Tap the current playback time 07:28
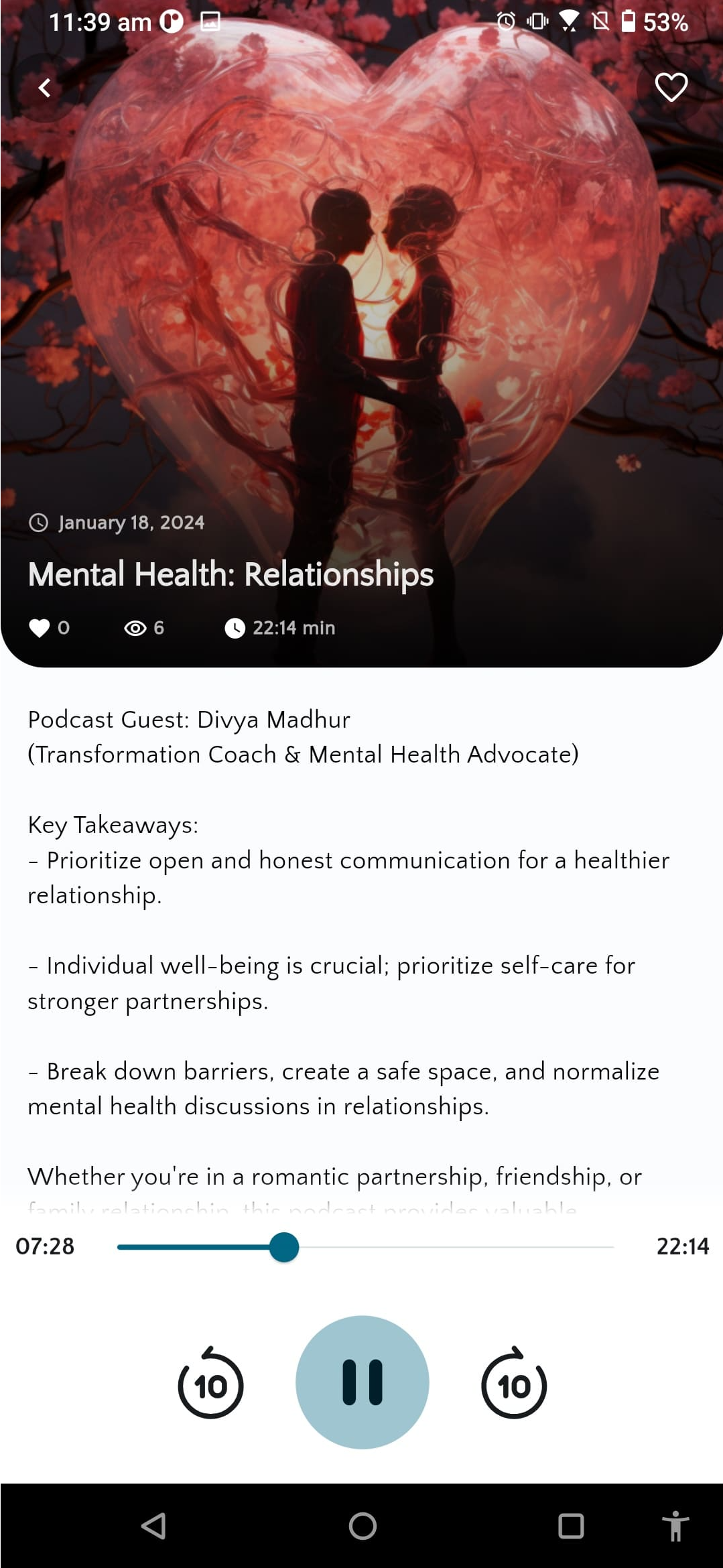The width and height of the screenshot is (723, 1568). click(44, 1245)
